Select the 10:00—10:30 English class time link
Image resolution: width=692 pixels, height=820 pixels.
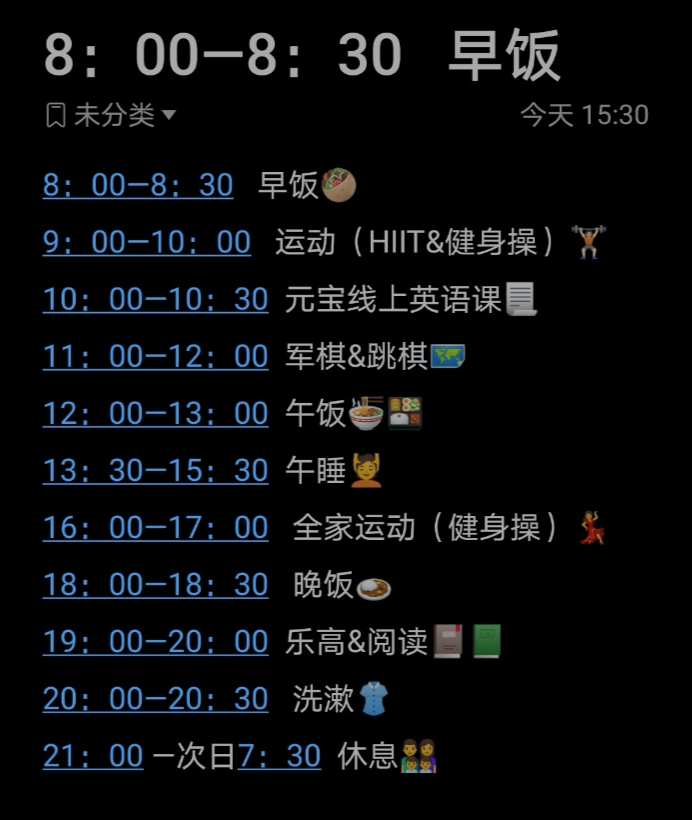[x=155, y=299]
